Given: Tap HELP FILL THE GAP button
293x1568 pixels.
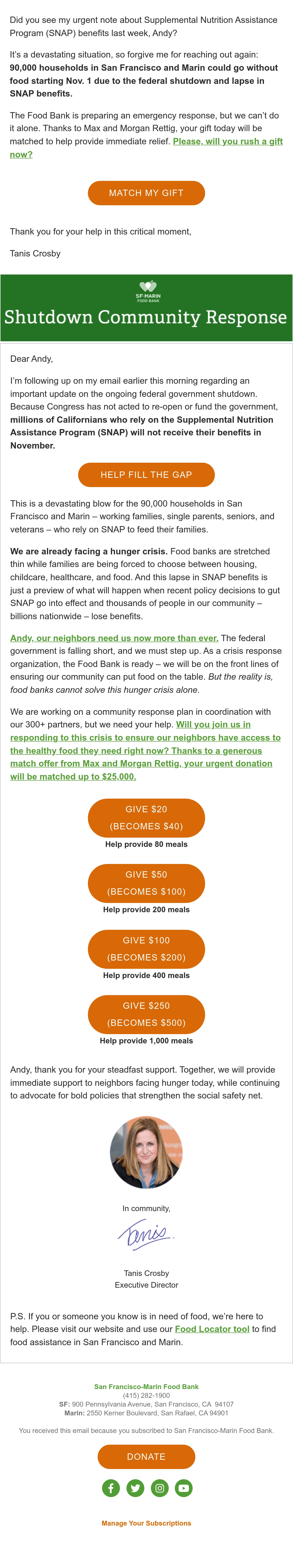Looking at the screenshot, I should tap(146, 475).
